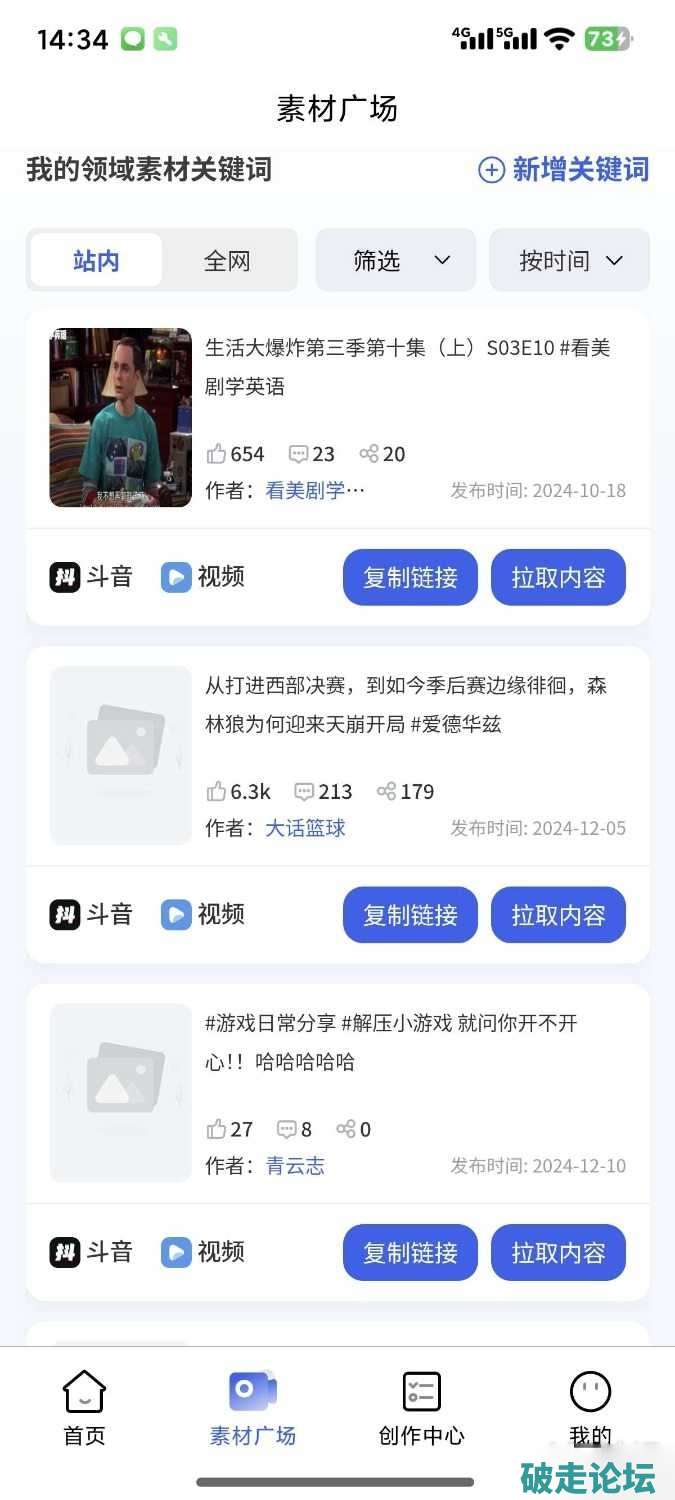Screen dimensions: 675x1500
Task: Tap 新增关键词 to add a keyword
Action: pos(564,170)
